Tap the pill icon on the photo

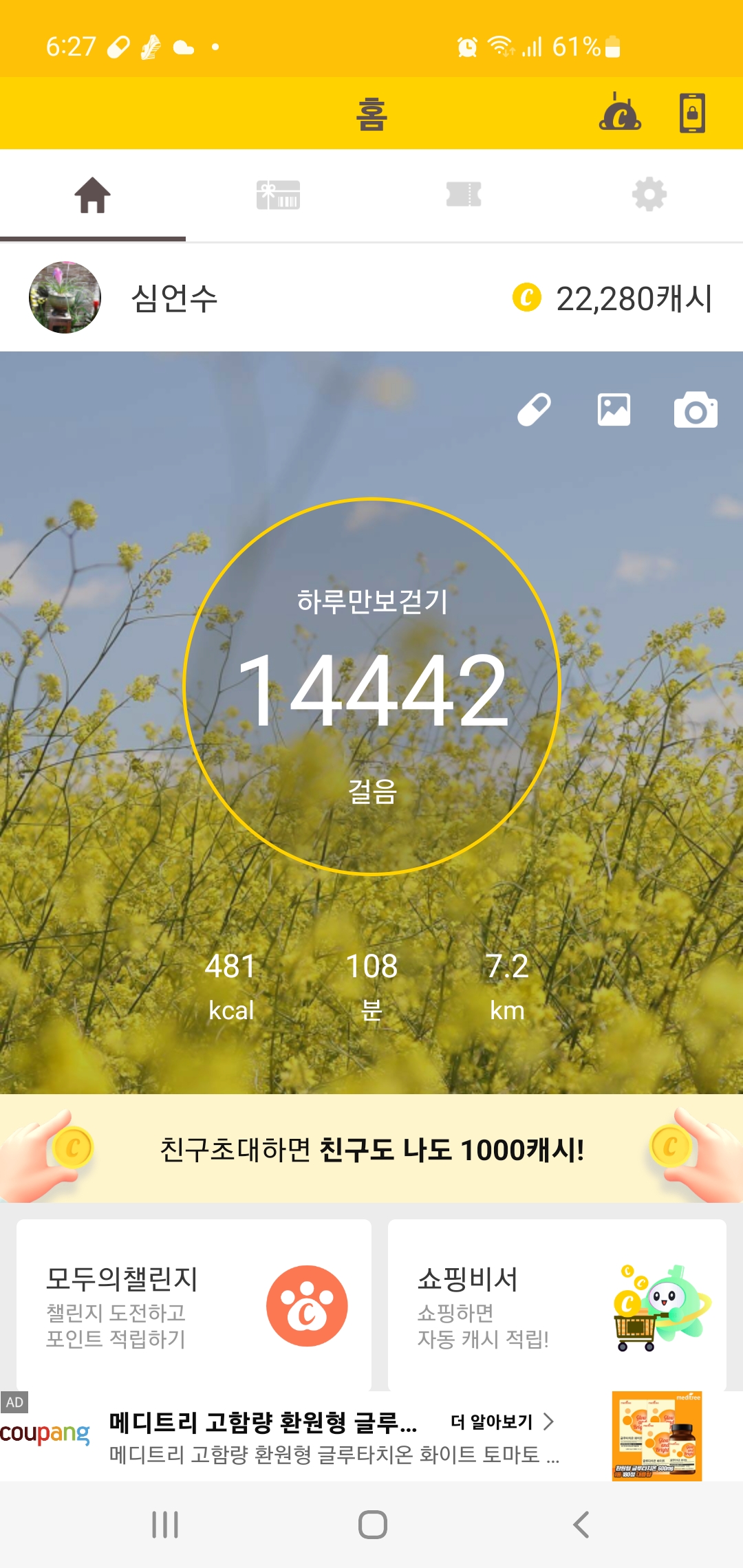tap(534, 410)
